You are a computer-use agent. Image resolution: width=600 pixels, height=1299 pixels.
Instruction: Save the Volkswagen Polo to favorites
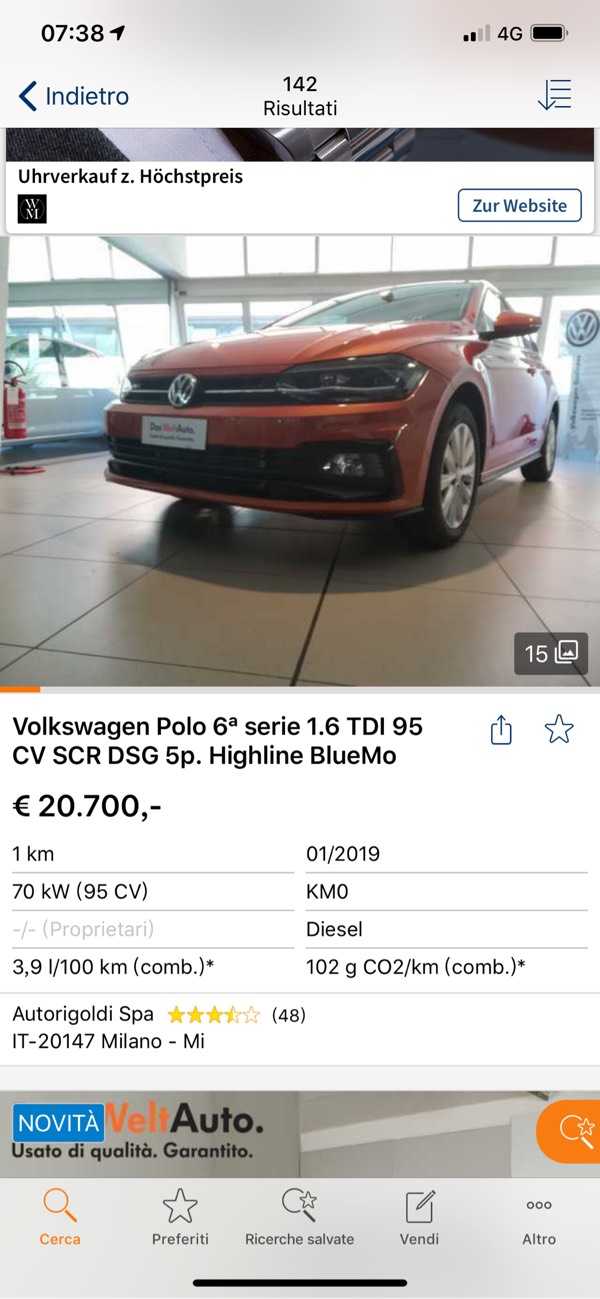558,730
